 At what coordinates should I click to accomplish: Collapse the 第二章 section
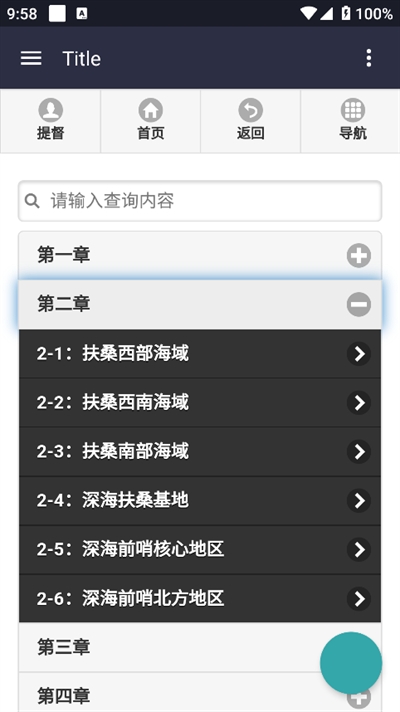click(x=200, y=304)
